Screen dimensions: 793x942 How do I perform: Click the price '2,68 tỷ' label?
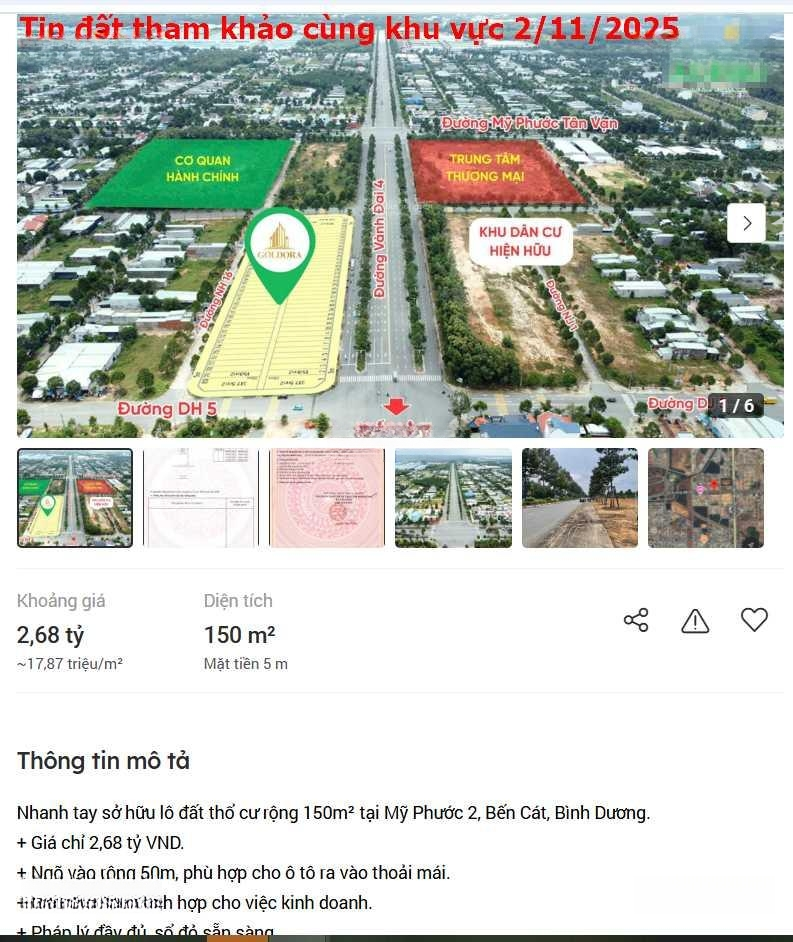click(x=49, y=635)
